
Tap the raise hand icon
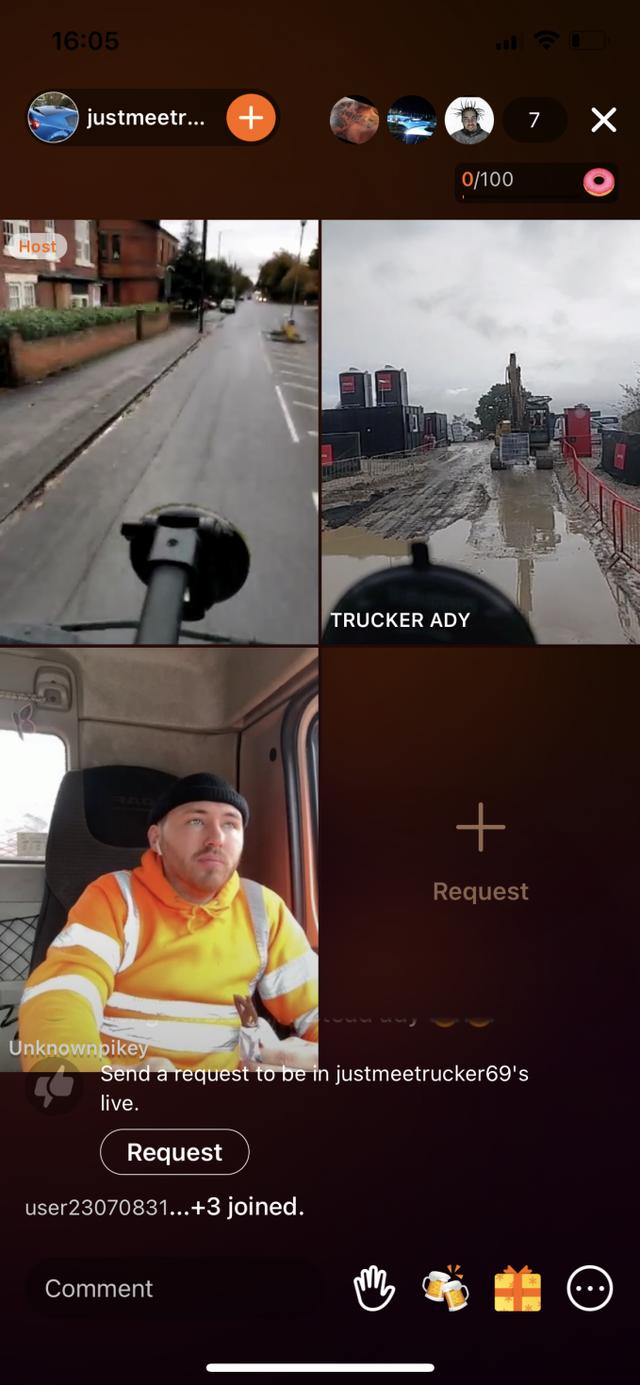coord(374,1288)
